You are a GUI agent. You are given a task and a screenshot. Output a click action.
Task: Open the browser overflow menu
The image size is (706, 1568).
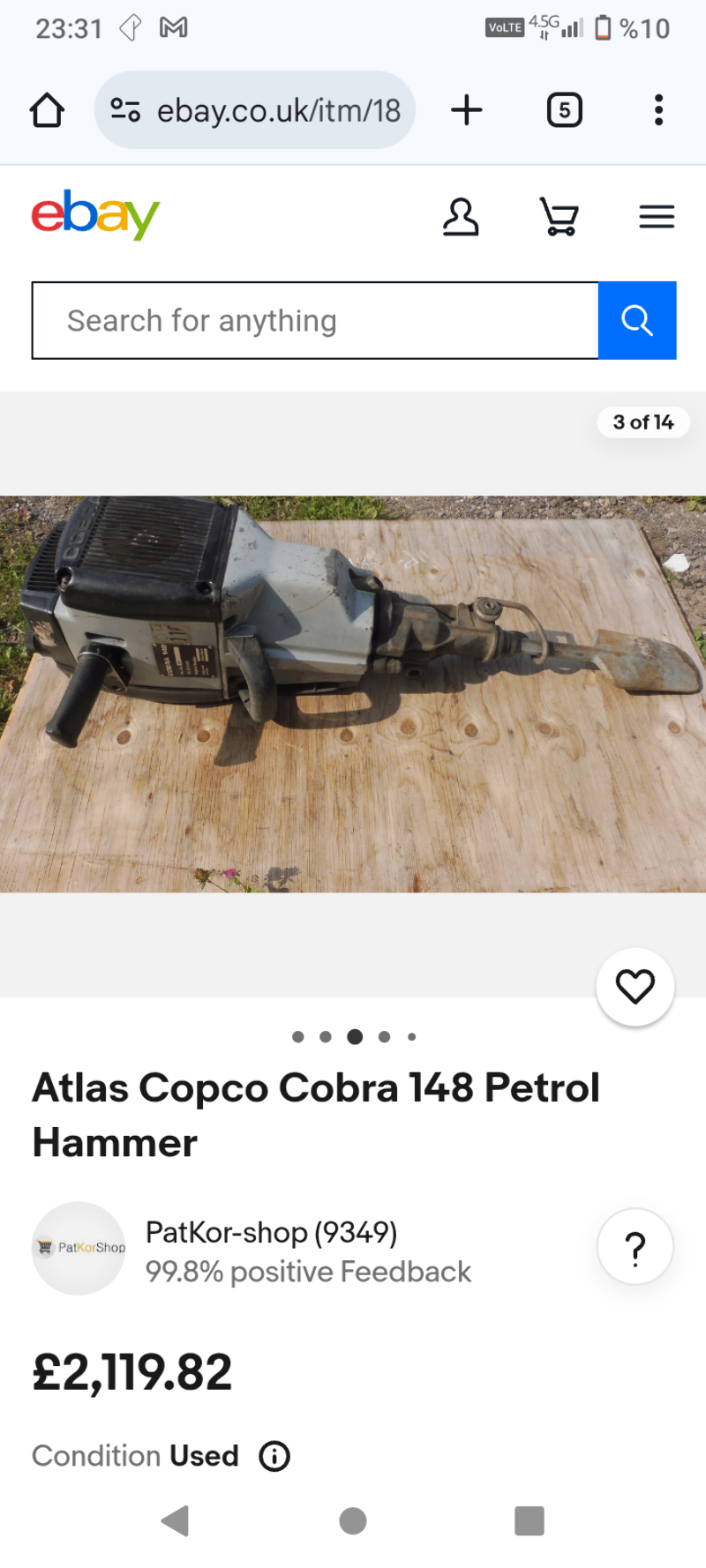coord(658,110)
